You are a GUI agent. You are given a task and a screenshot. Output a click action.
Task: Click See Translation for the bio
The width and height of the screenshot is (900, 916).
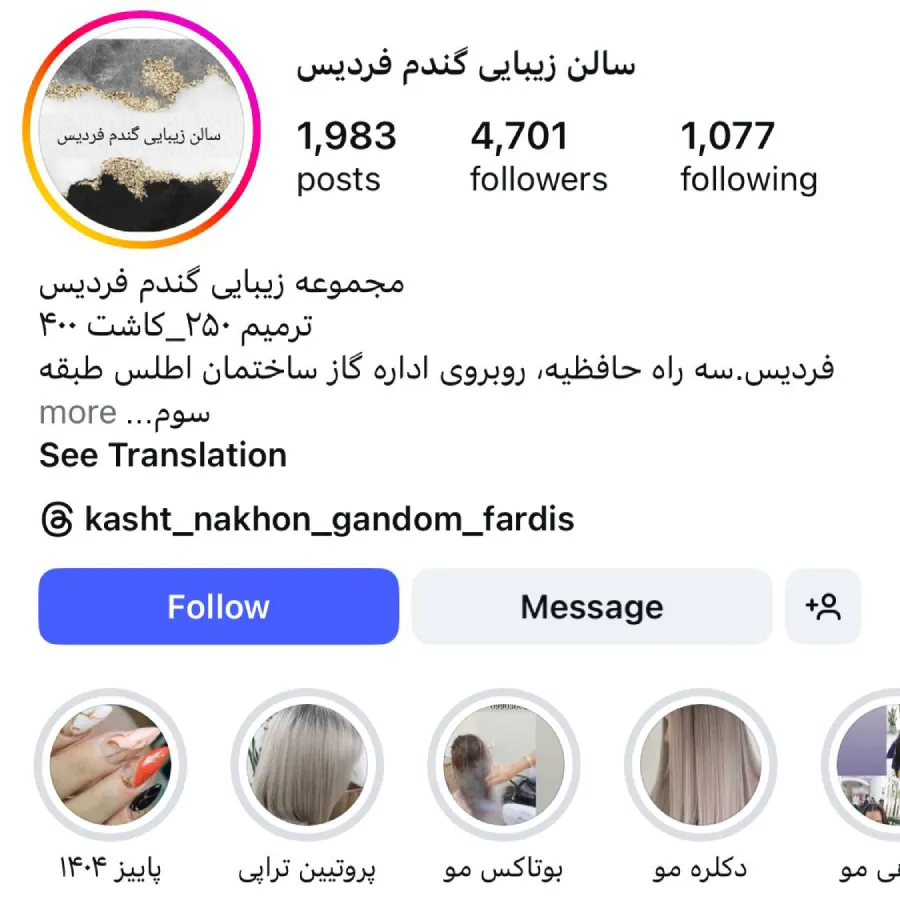pyautogui.click(x=162, y=456)
